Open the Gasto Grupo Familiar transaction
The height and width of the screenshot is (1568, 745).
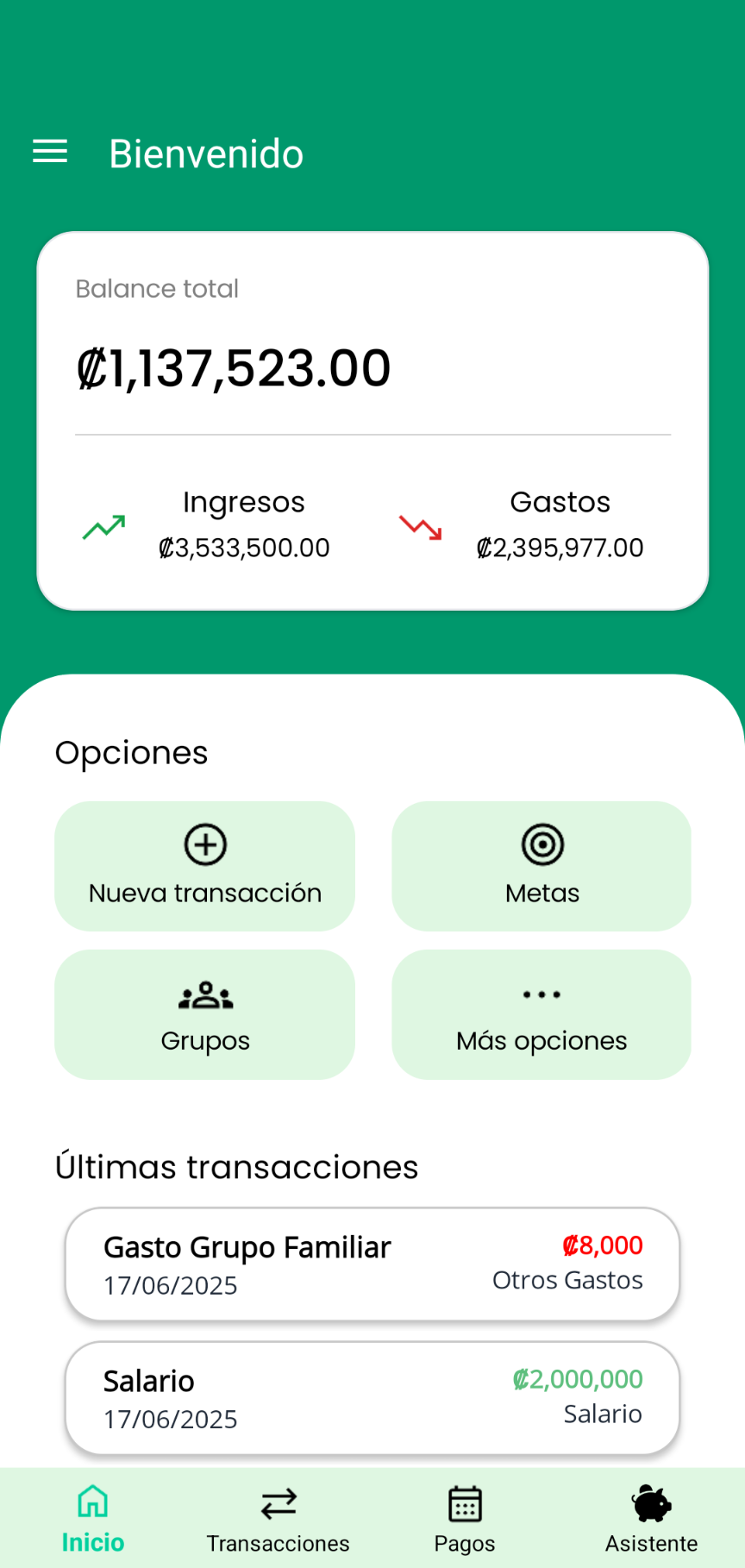(x=372, y=1264)
